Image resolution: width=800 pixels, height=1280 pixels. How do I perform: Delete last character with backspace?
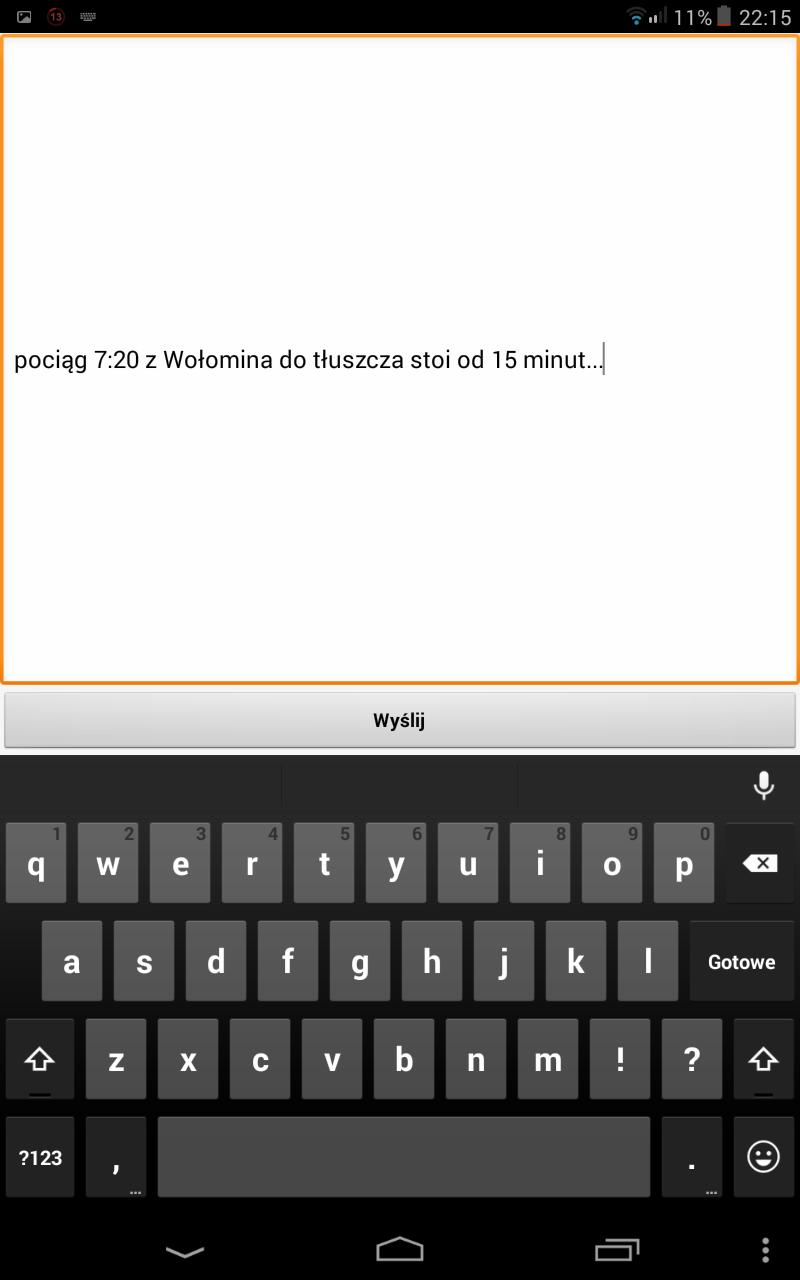pyautogui.click(x=761, y=863)
